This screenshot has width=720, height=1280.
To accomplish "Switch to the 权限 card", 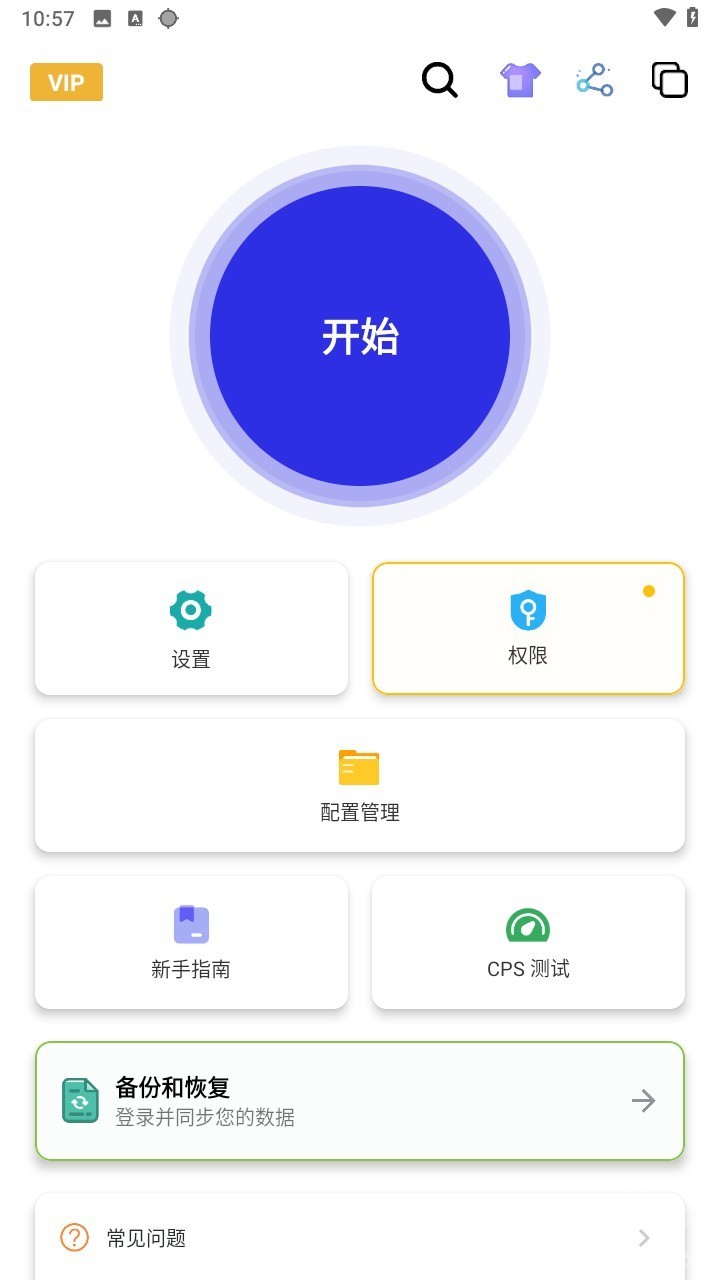I will tap(527, 628).
